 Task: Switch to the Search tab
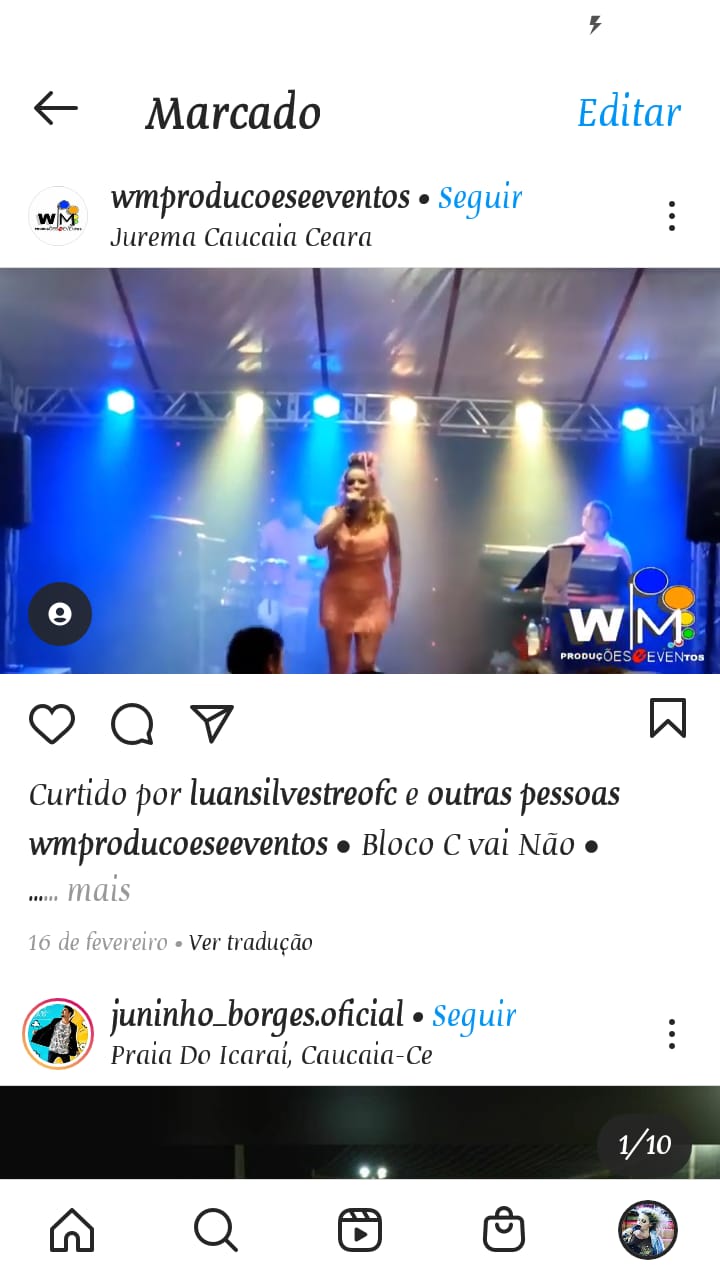[215, 1230]
